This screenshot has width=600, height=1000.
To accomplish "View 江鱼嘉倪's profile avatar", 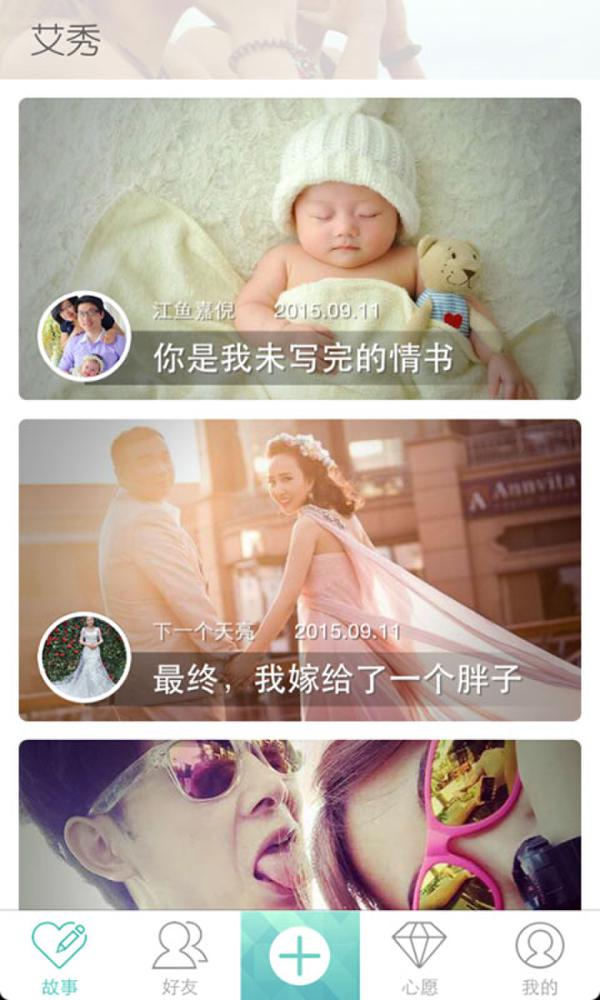I will coord(84,337).
